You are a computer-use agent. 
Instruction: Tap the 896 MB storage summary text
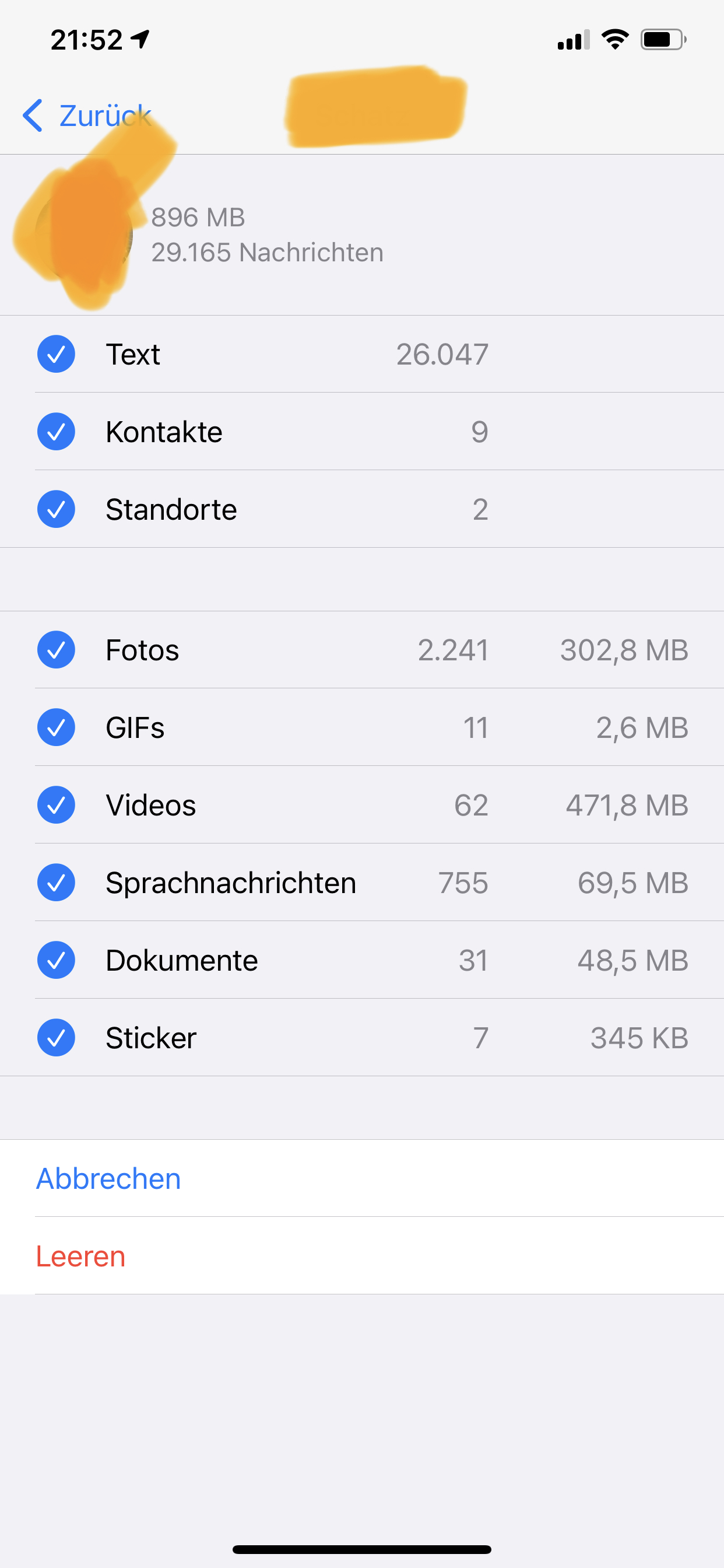pos(198,218)
